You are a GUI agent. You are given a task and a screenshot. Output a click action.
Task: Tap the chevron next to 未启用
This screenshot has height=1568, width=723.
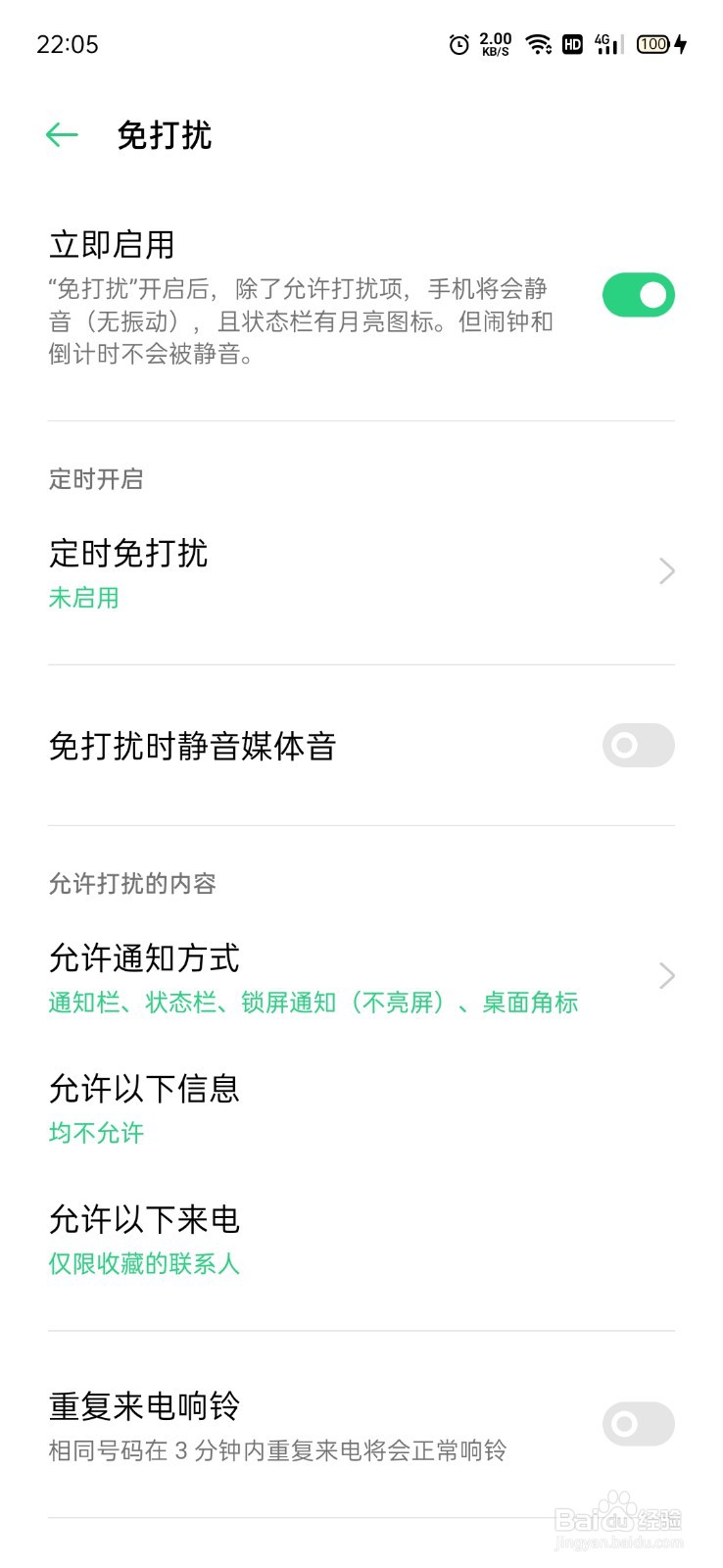666,570
